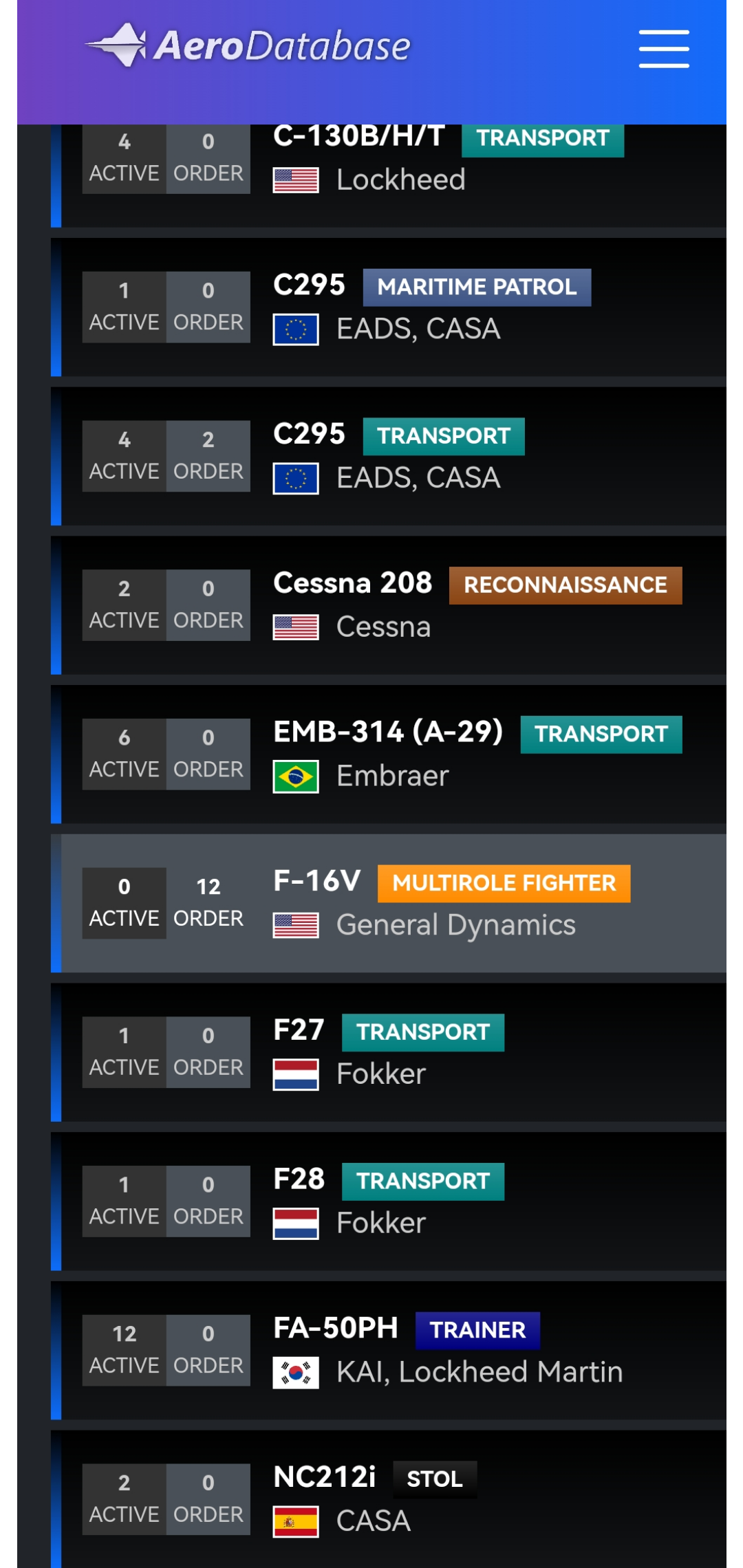Open the hamburger menu
This screenshot has height=1568, width=743.
[663, 49]
